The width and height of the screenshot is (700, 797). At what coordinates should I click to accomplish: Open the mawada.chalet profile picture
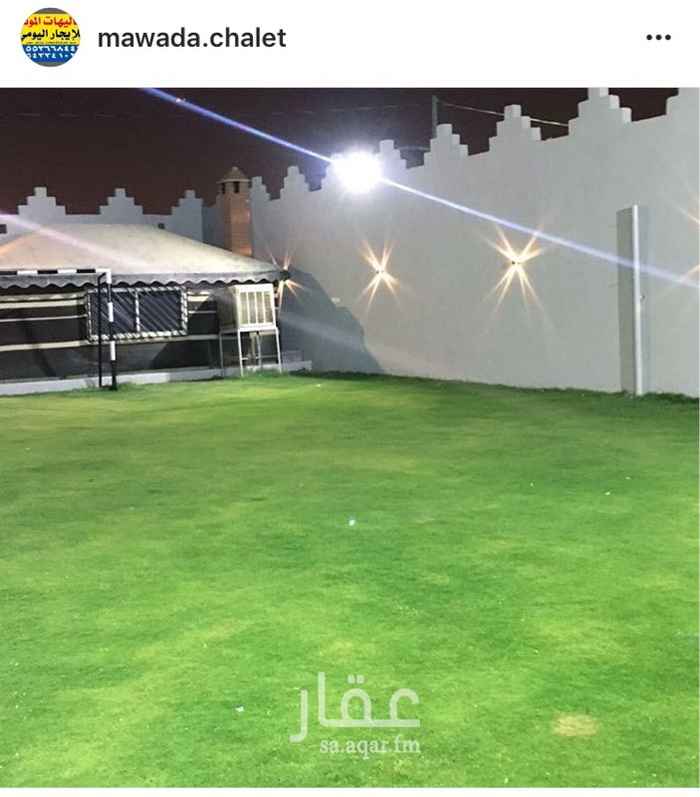coord(50,37)
